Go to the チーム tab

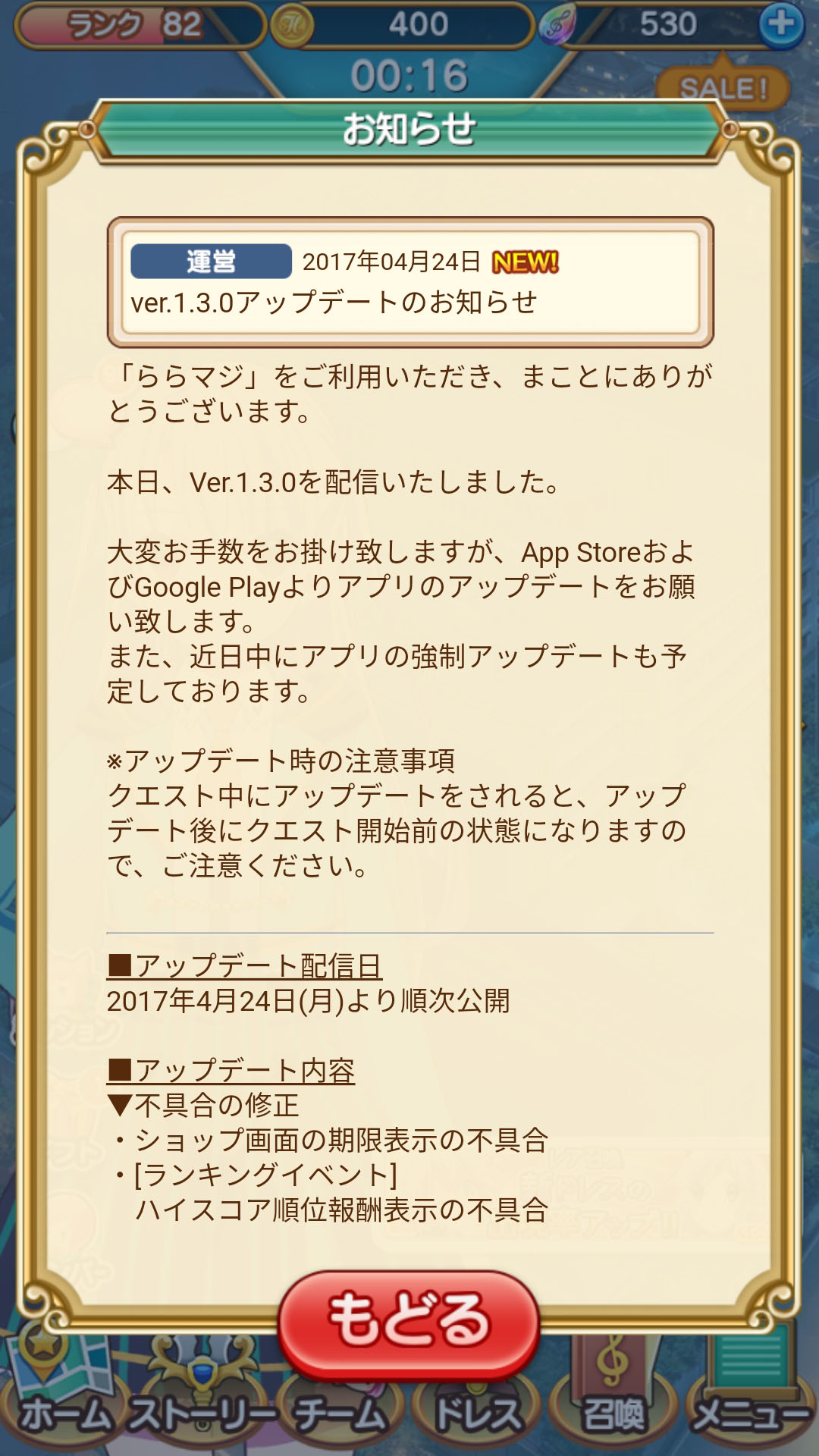point(340,1412)
